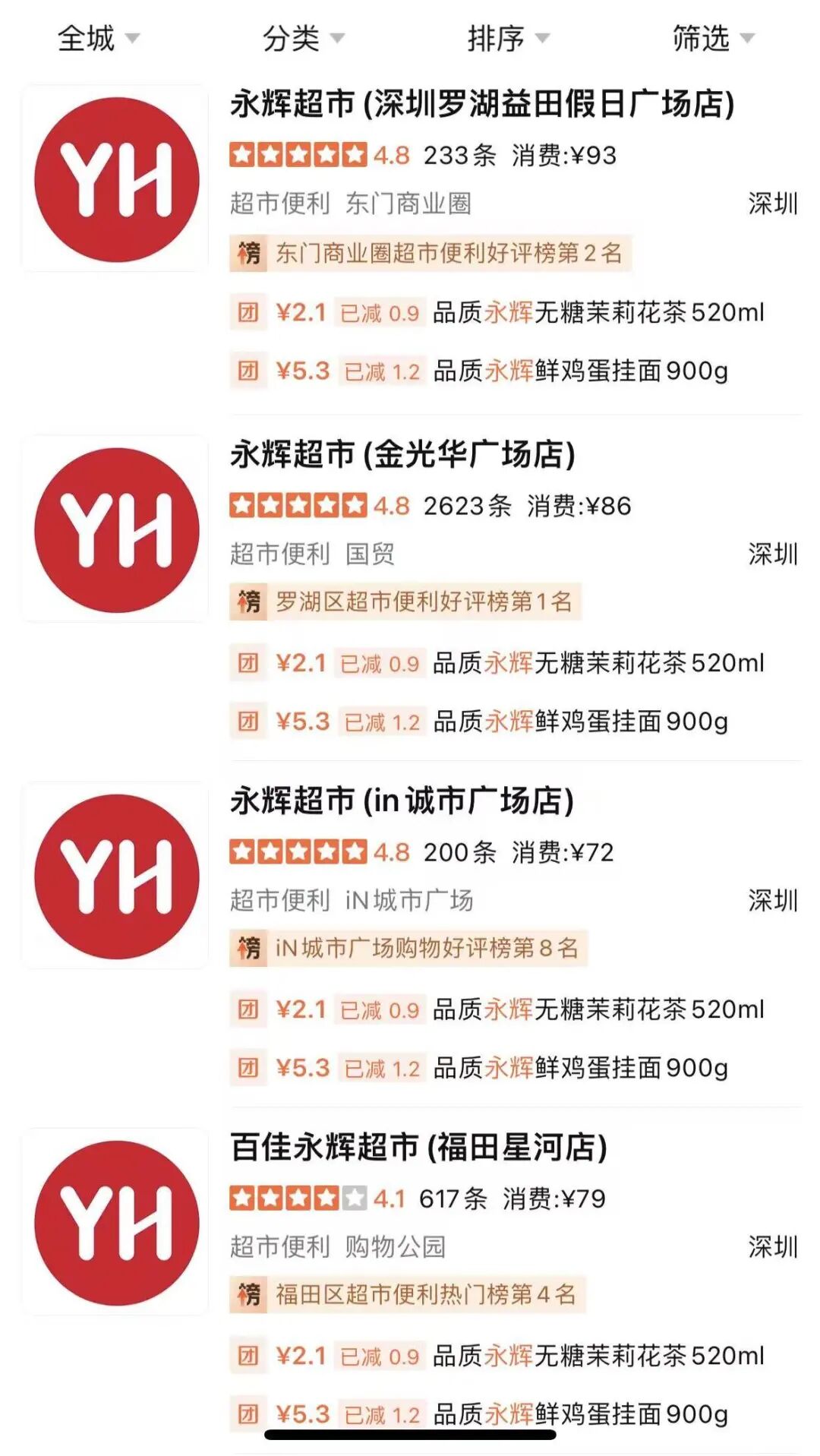Open 无糖茉莉花茶 deal under 金光华广场店
The height and width of the screenshot is (1456, 820).
(x=497, y=663)
